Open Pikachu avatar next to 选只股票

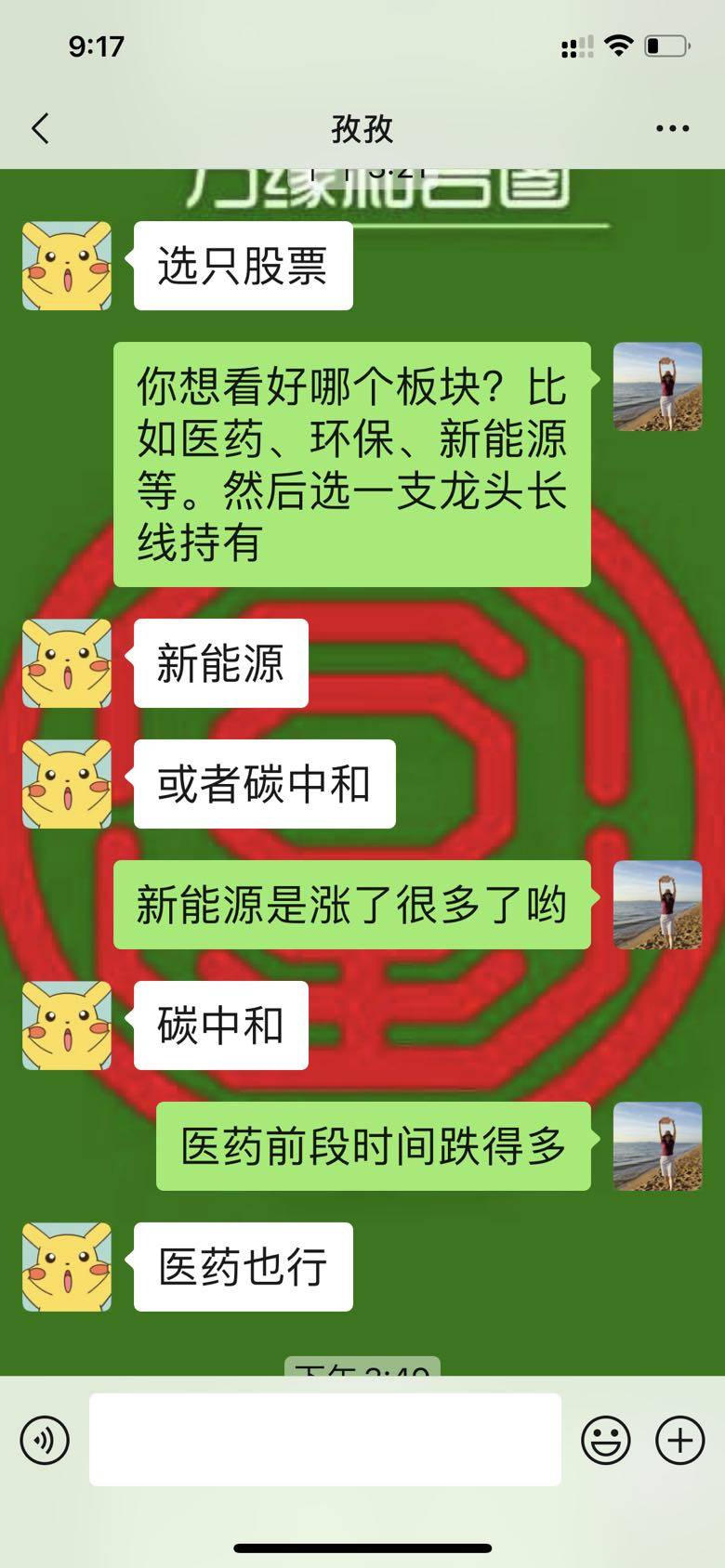click(67, 266)
